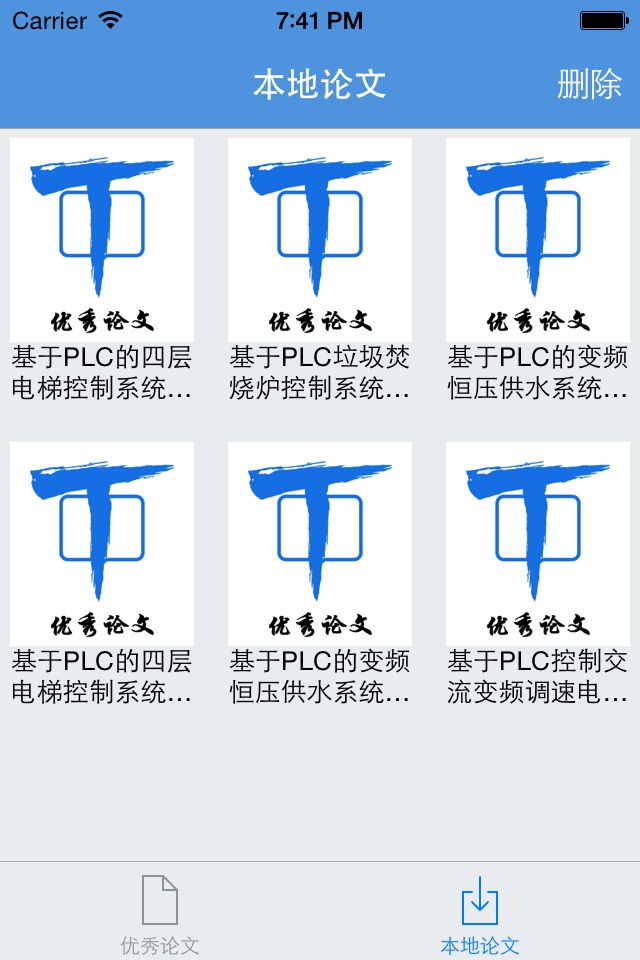Open the paper 基于PLC垃圾焚烧炉控制系统
Viewport: 640px width, 960px height.
[x=320, y=270]
